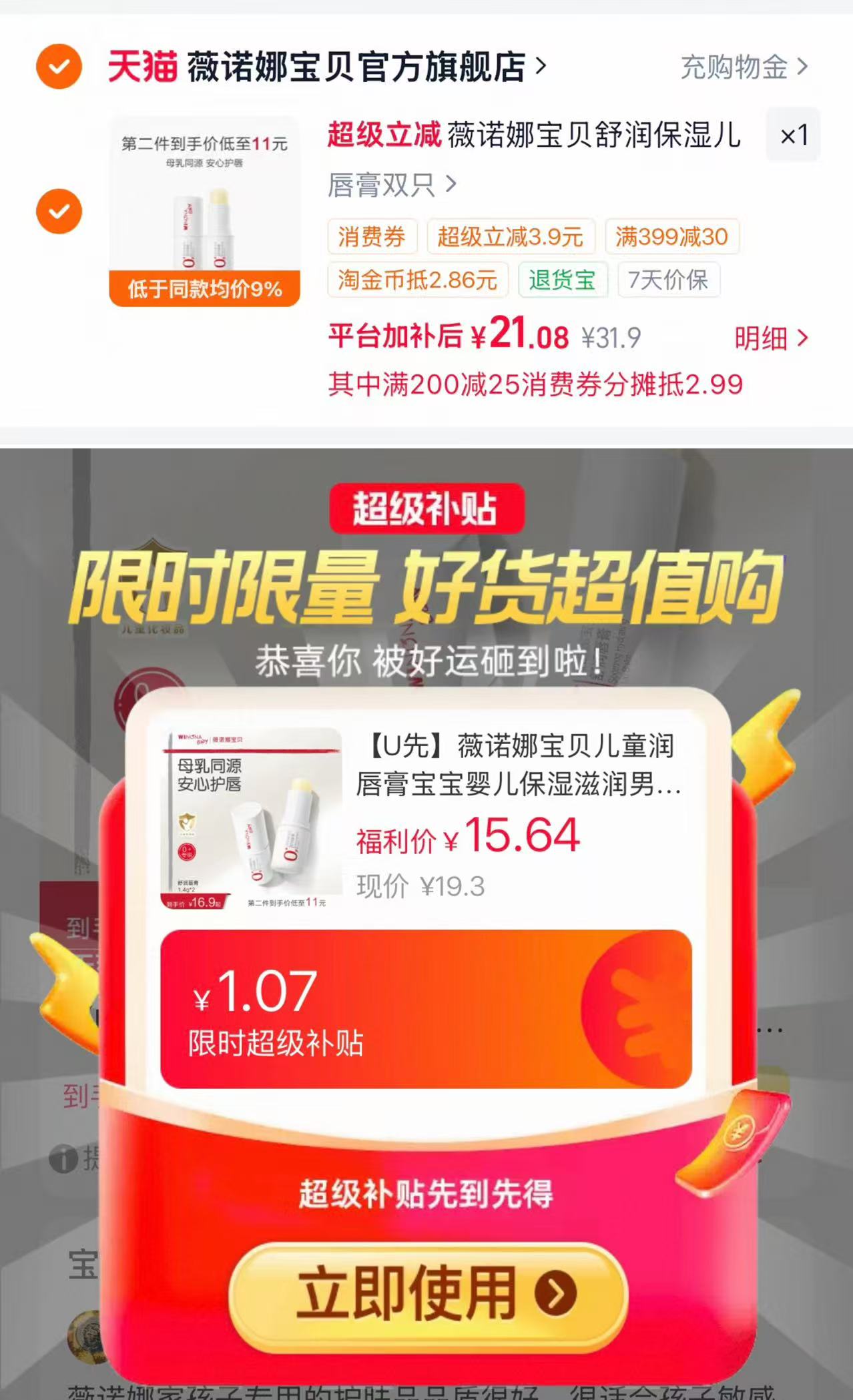Open the lip balm product image in cart

click(205, 212)
